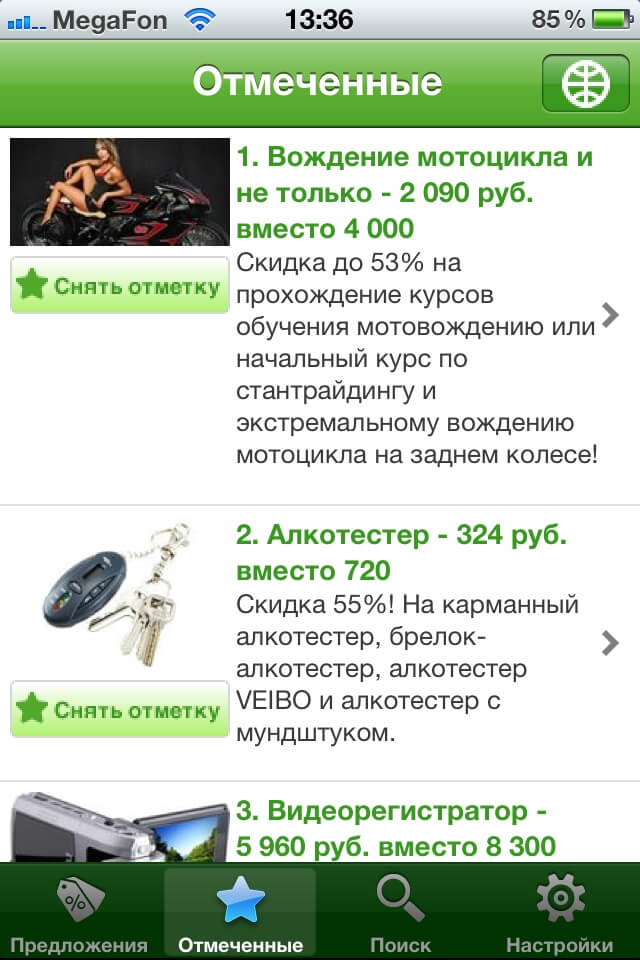Viewport: 640px width, 960px height.
Task: Open the Настройки tab
Action: click(x=560, y=912)
